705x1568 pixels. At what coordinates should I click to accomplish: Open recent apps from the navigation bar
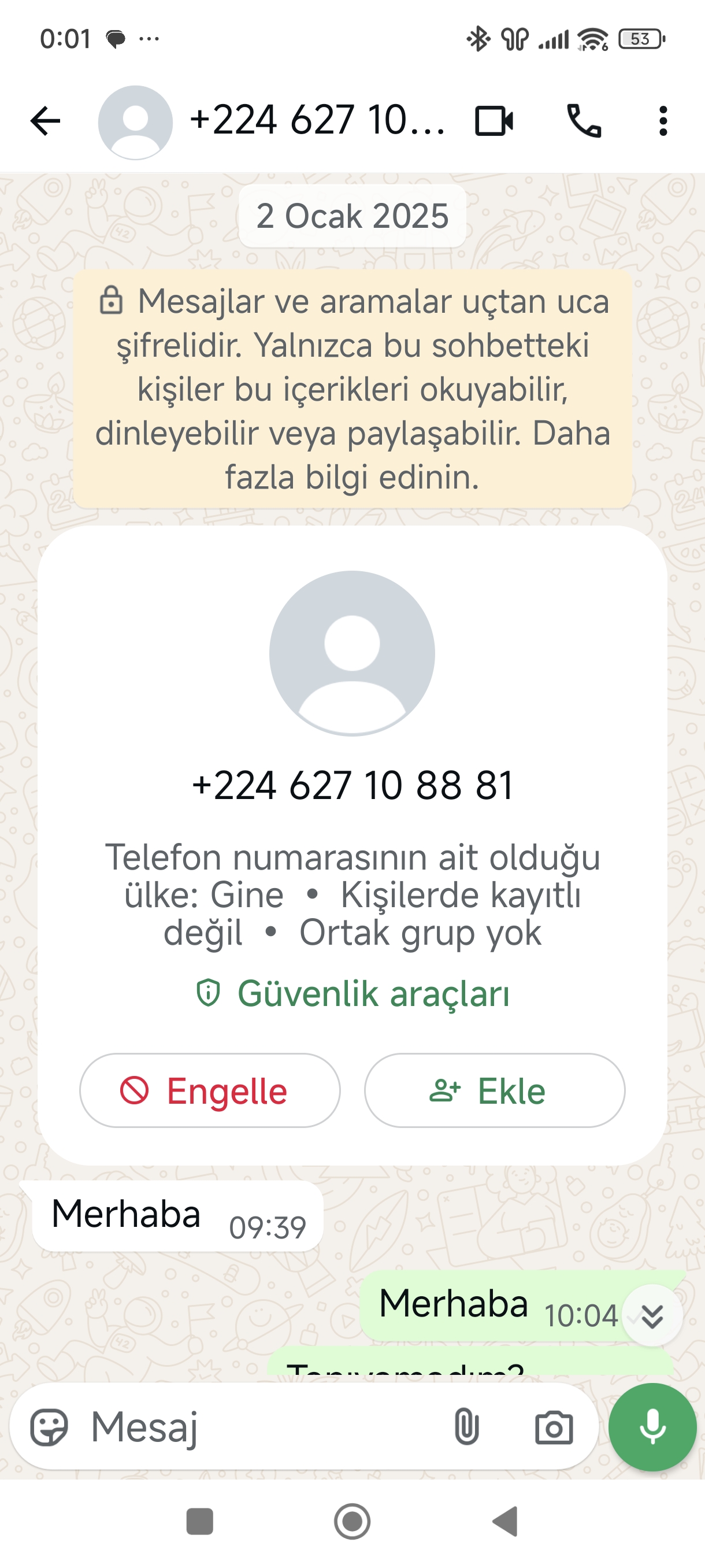(199, 1521)
